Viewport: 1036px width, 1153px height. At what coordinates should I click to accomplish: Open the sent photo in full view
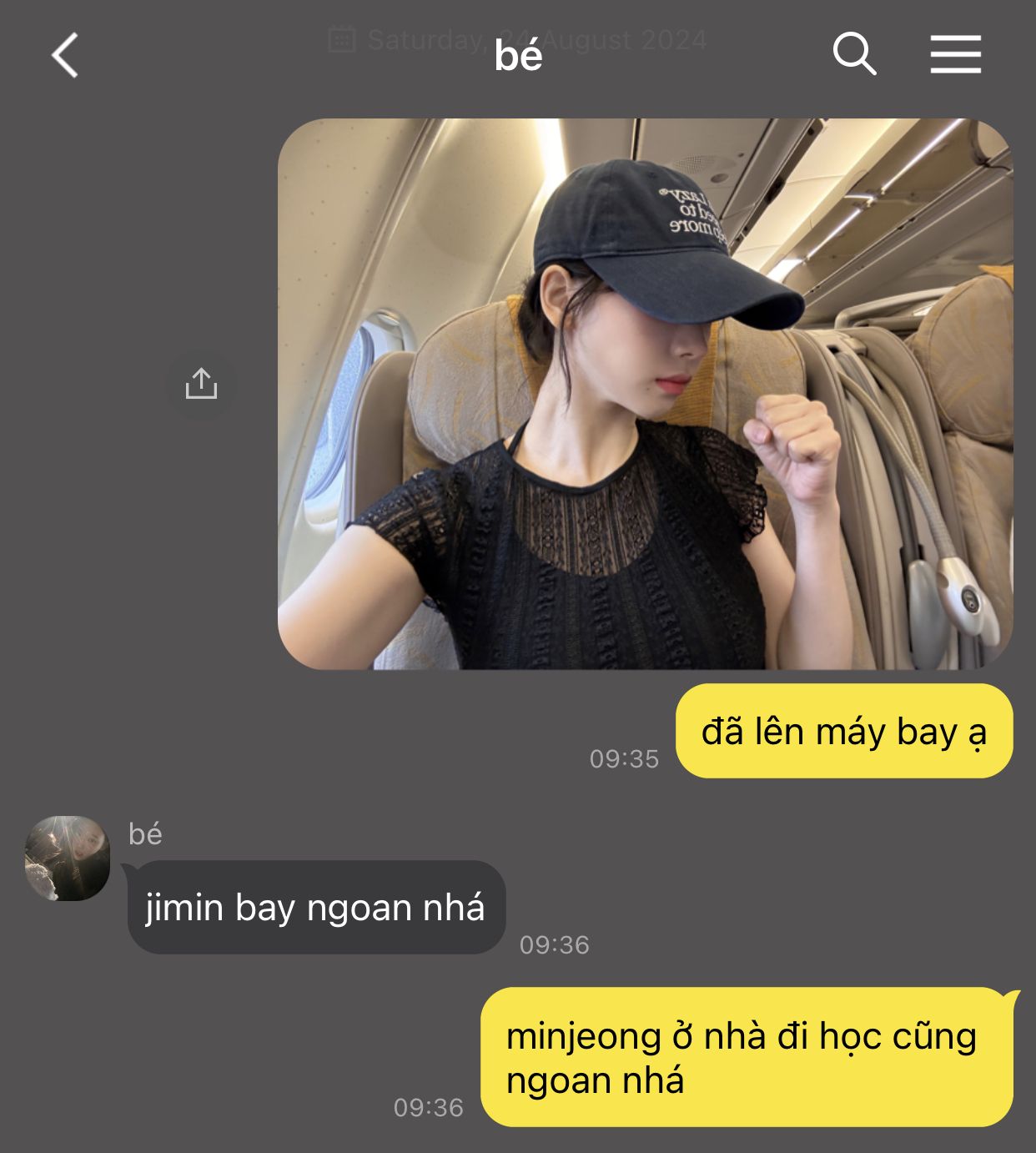click(645, 394)
